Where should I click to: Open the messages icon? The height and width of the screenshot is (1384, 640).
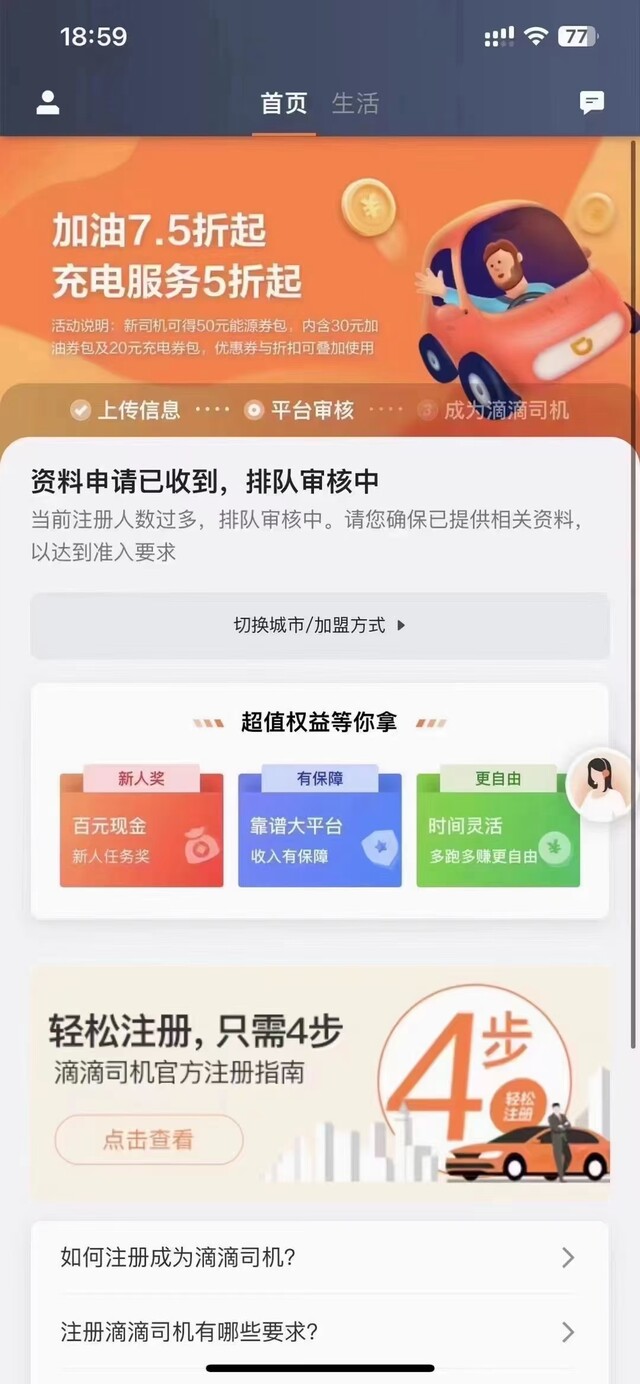point(592,103)
